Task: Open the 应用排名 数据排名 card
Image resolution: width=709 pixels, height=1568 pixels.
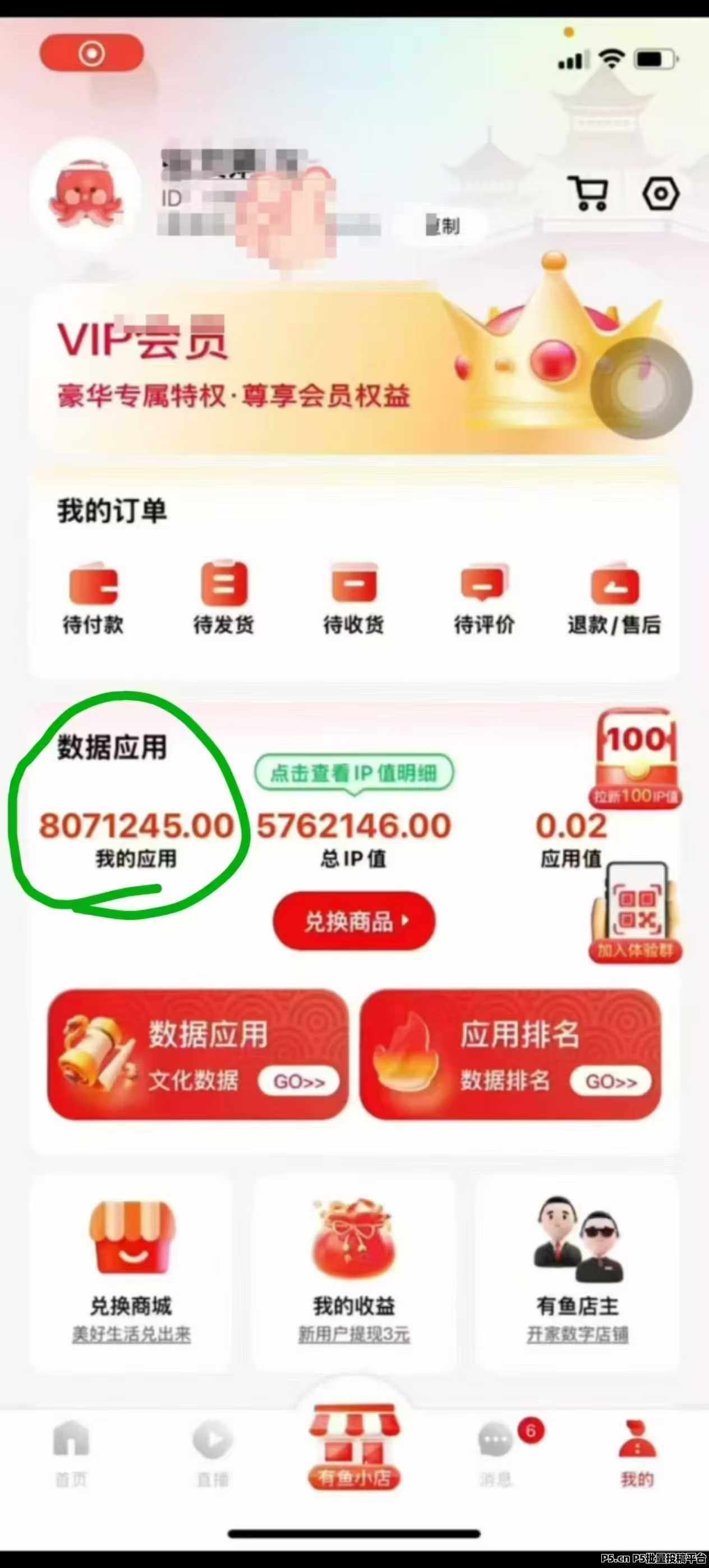Action: (510, 1054)
